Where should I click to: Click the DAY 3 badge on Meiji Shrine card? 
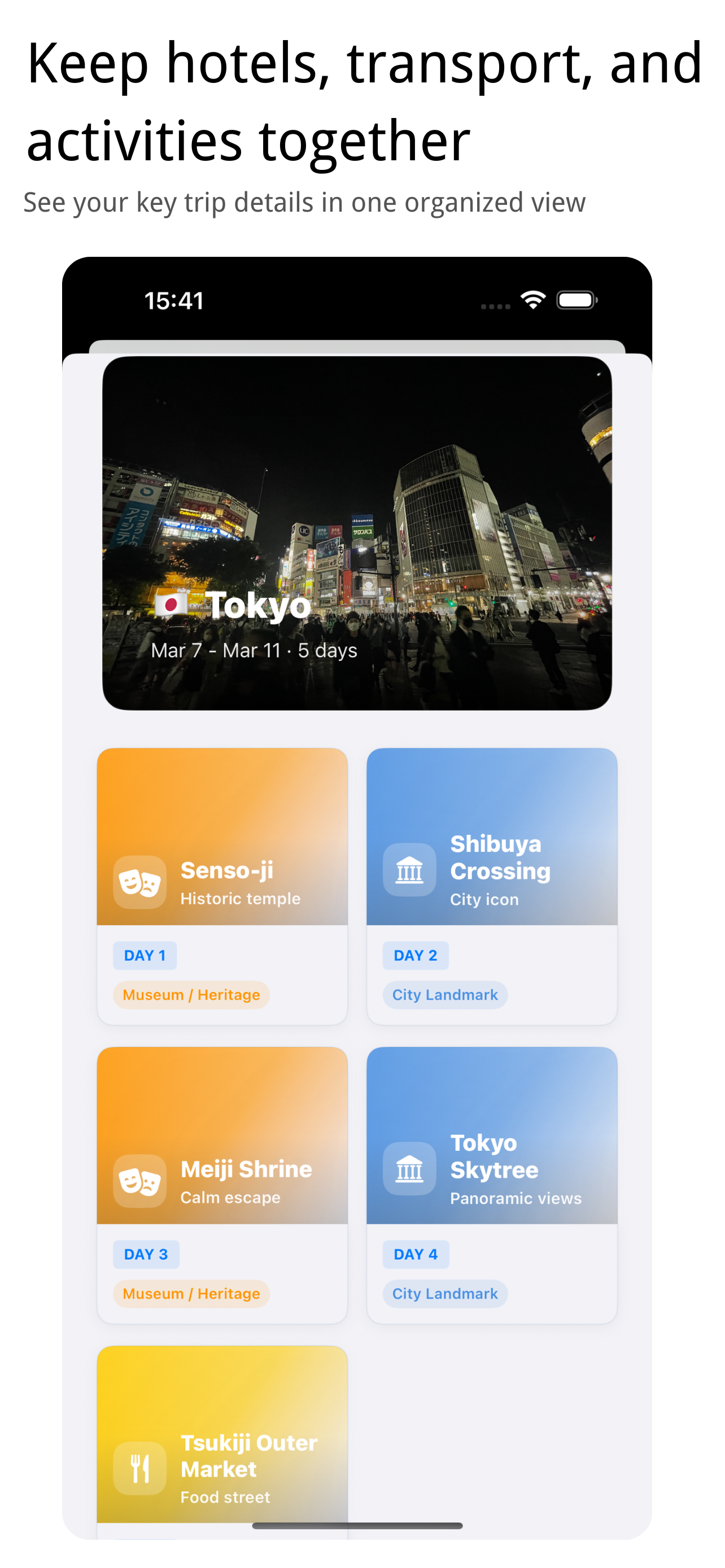(x=147, y=1254)
